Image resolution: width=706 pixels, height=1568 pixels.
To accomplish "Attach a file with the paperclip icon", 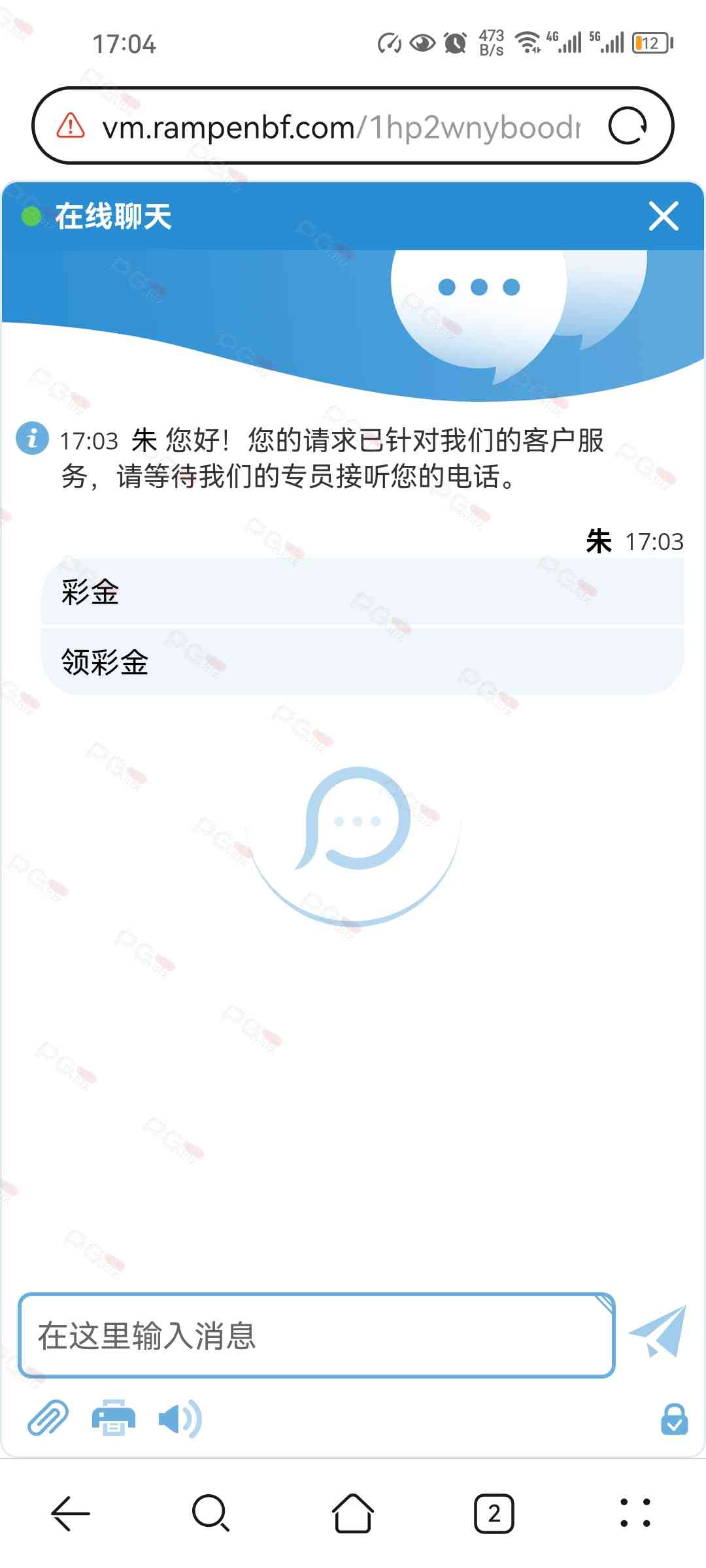I will 48,1418.
